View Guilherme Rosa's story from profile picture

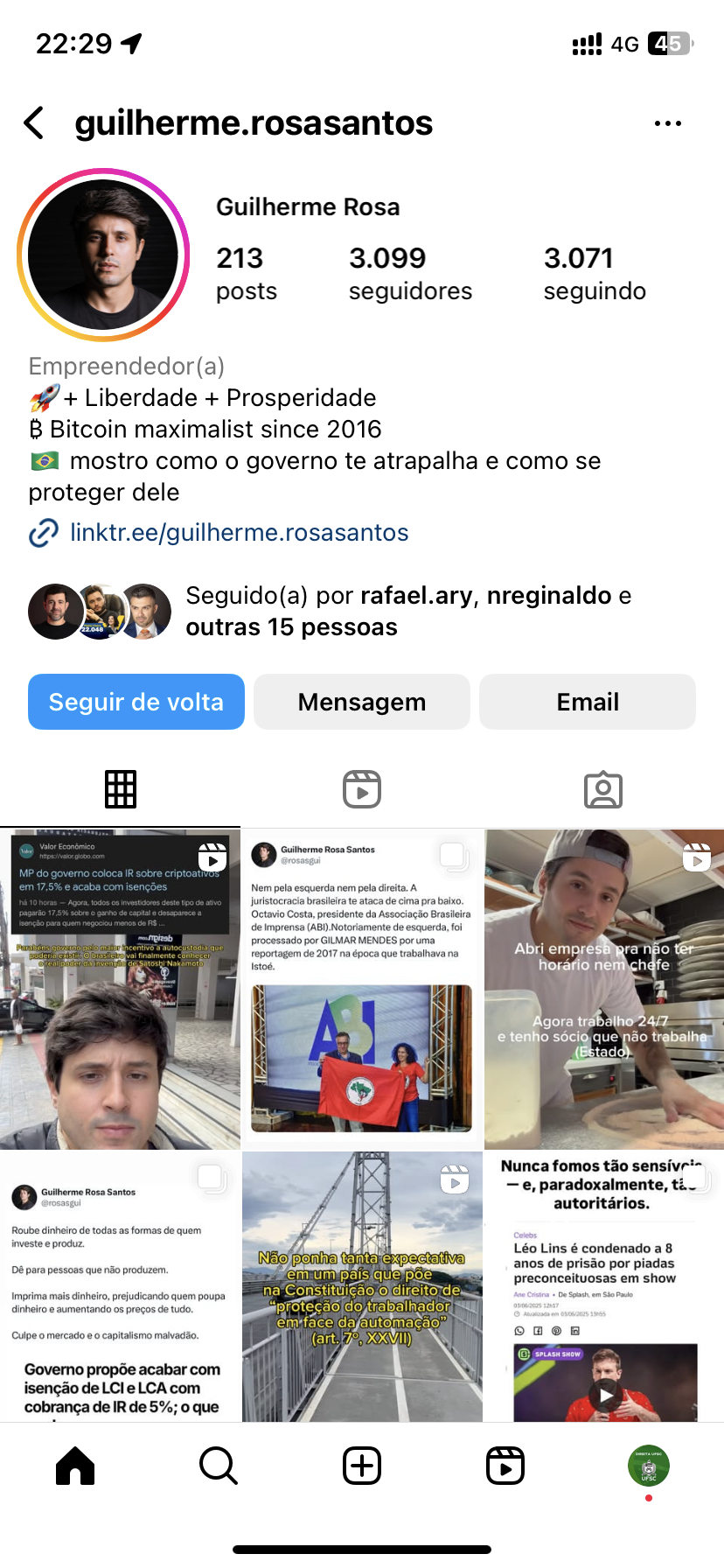coord(103,255)
